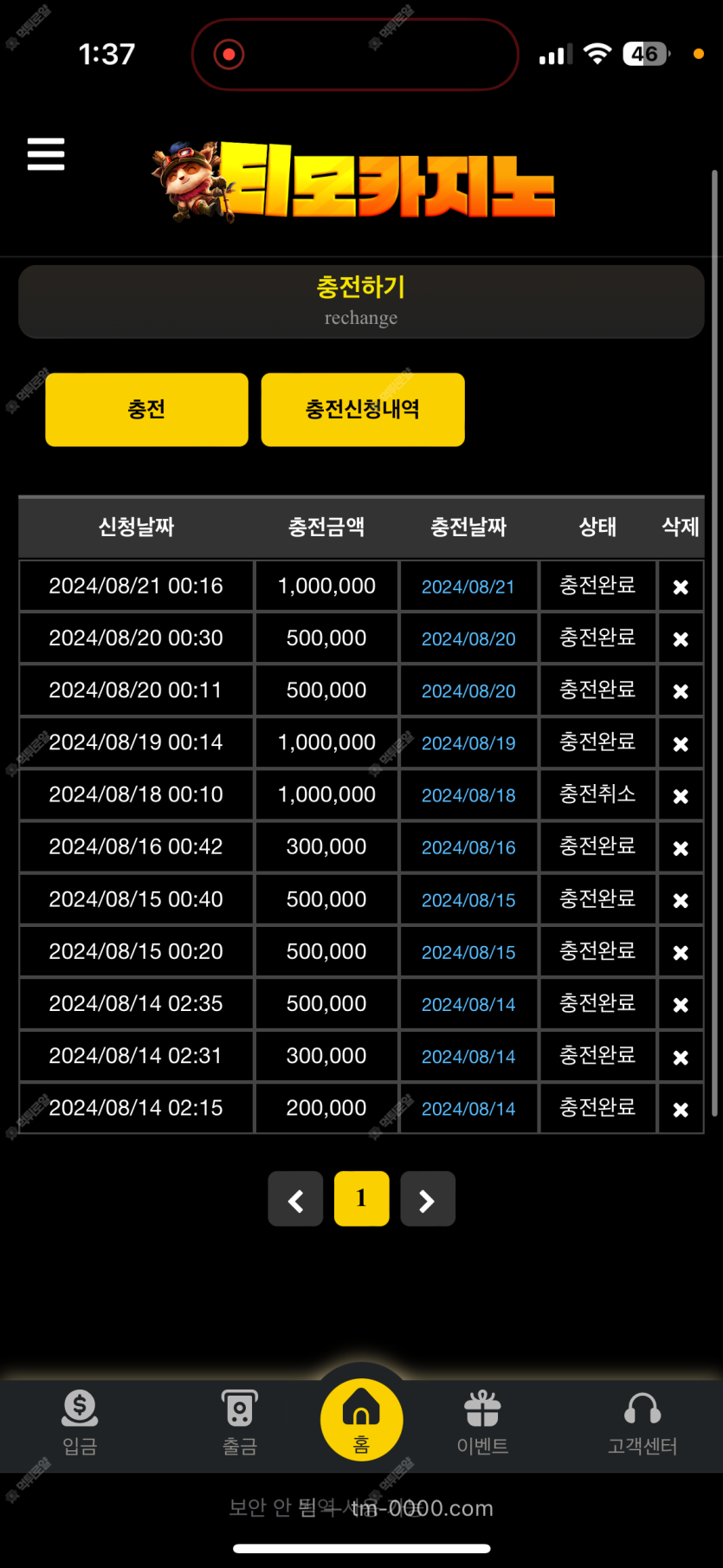The width and height of the screenshot is (723, 1568).
Task: Go to the 홈 home tab
Action: (361, 1420)
